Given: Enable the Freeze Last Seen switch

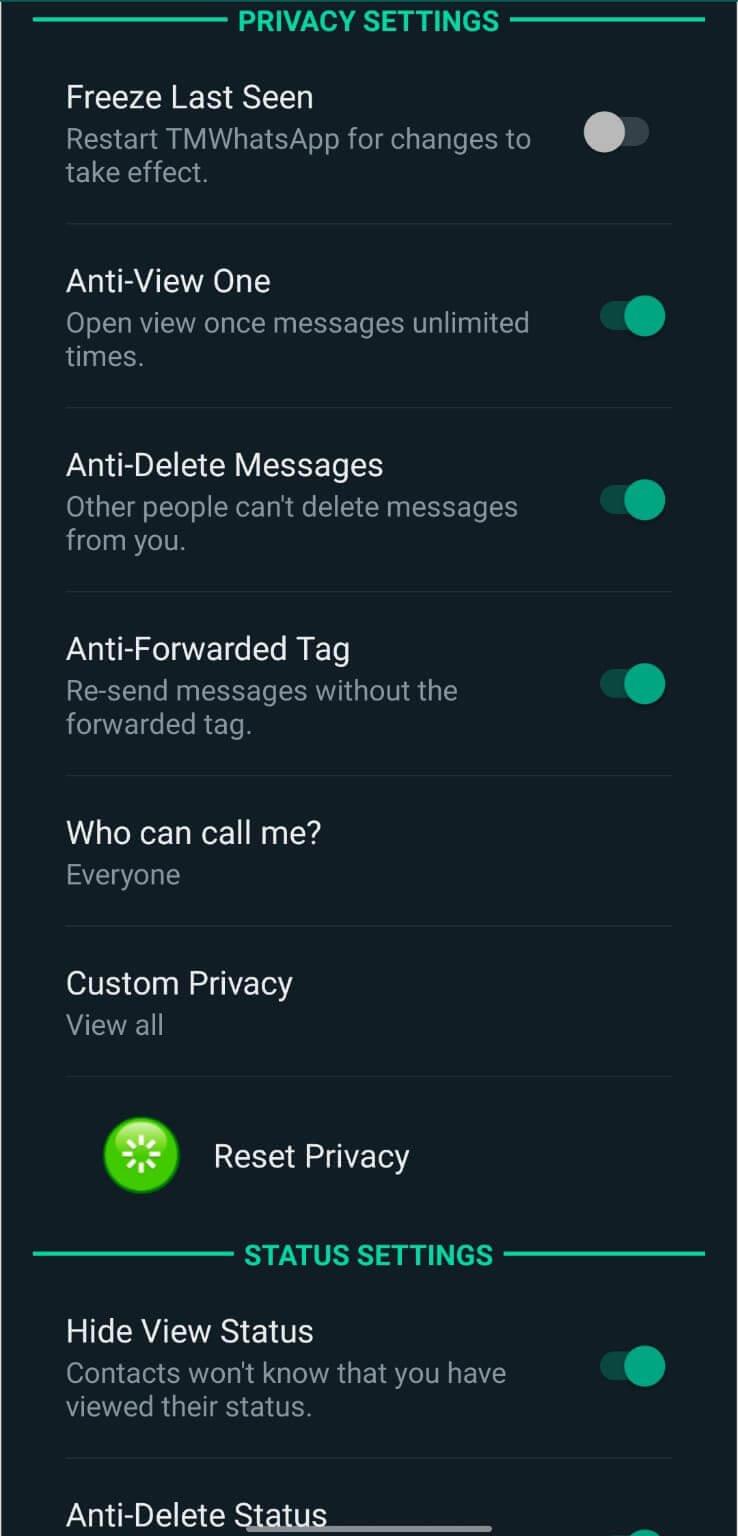Looking at the screenshot, I should [617, 132].
